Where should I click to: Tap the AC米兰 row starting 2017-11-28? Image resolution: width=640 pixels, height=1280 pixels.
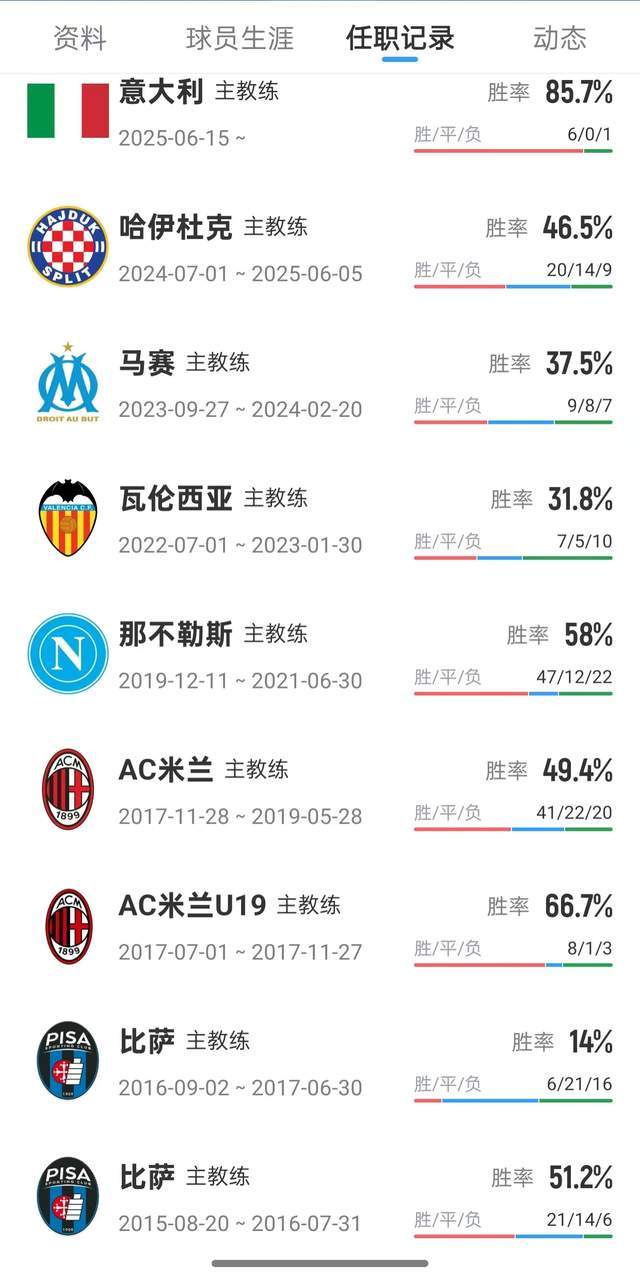click(x=320, y=791)
